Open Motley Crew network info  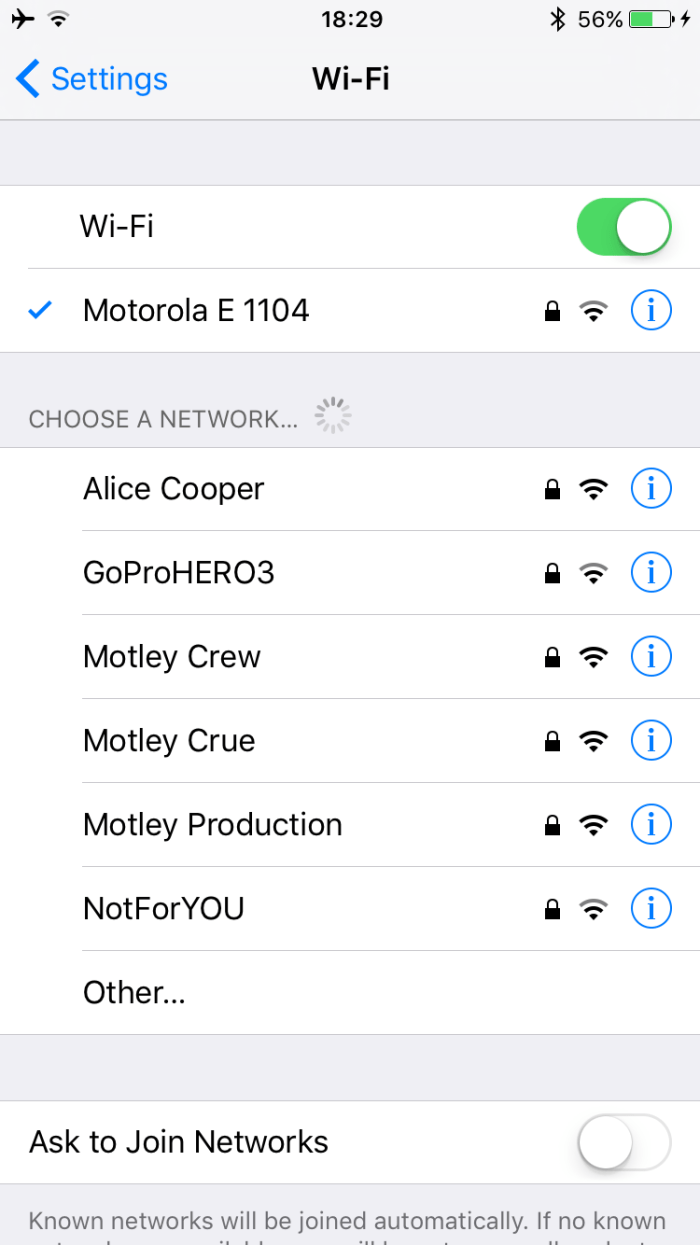tap(651, 657)
